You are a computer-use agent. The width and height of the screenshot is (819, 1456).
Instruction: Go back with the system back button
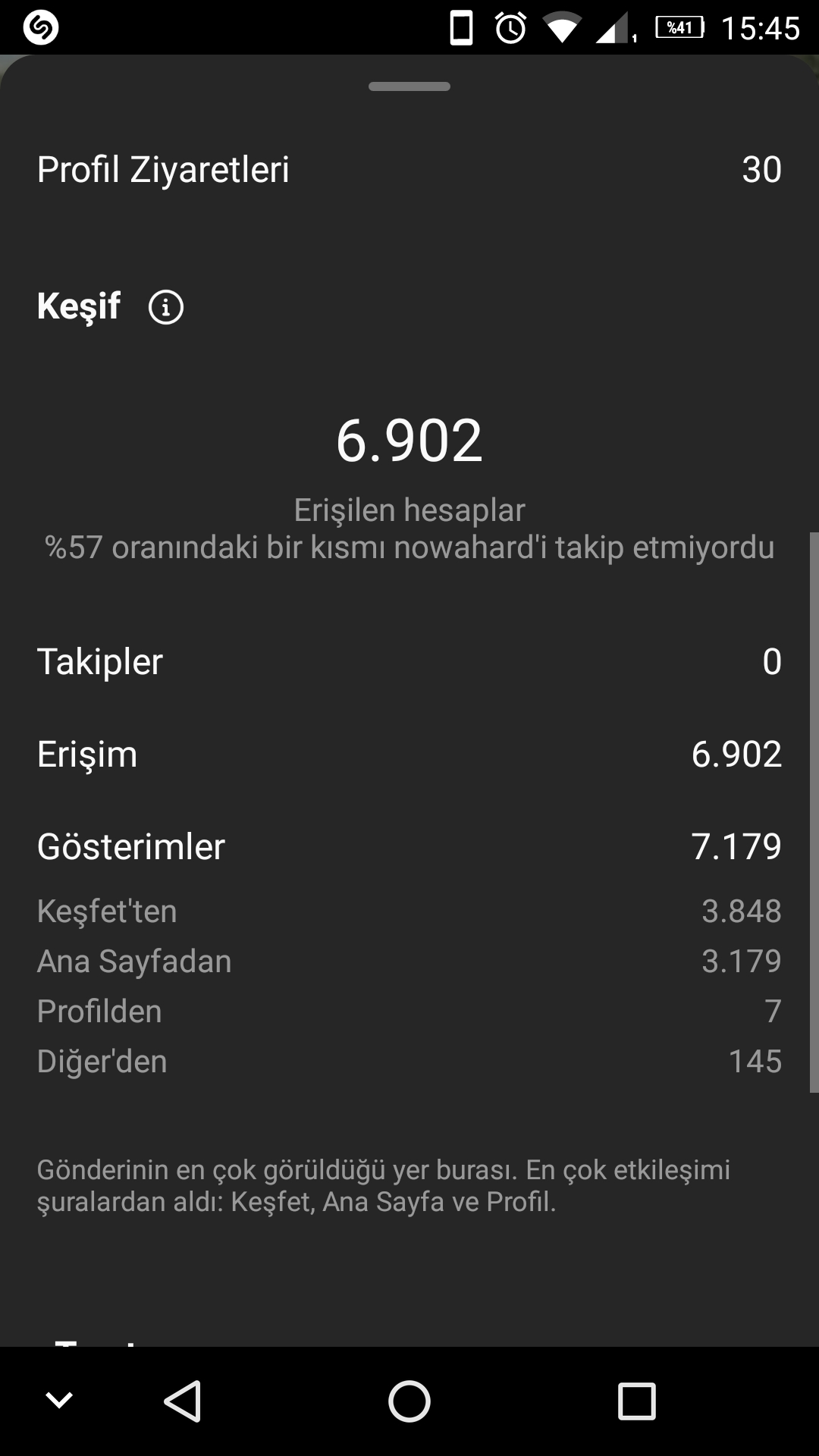(183, 1401)
